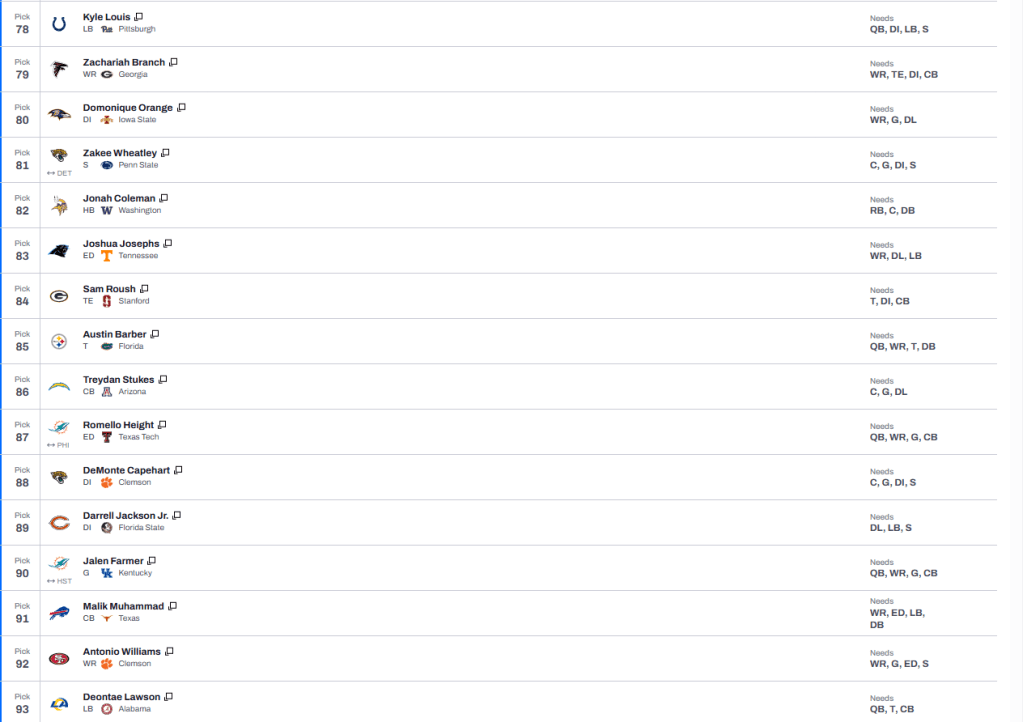
Task: Open Joshua Josephs's profile icon
Action: point(168,243)
